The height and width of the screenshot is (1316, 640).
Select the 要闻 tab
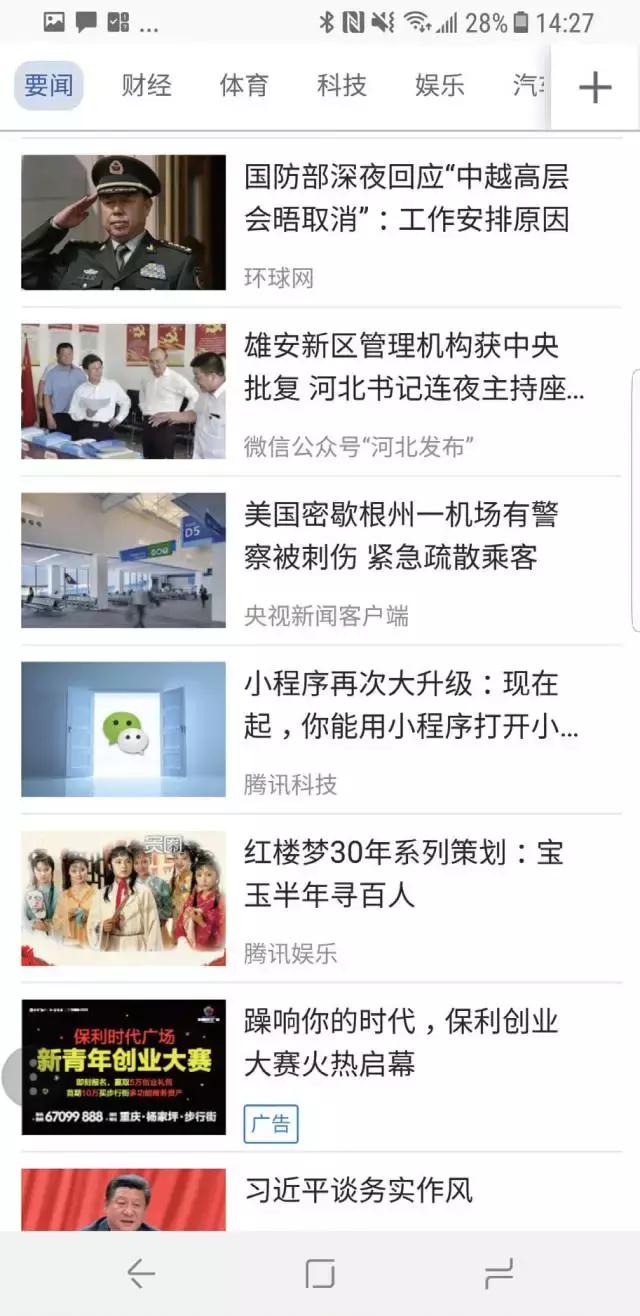(x=48, y=86)
